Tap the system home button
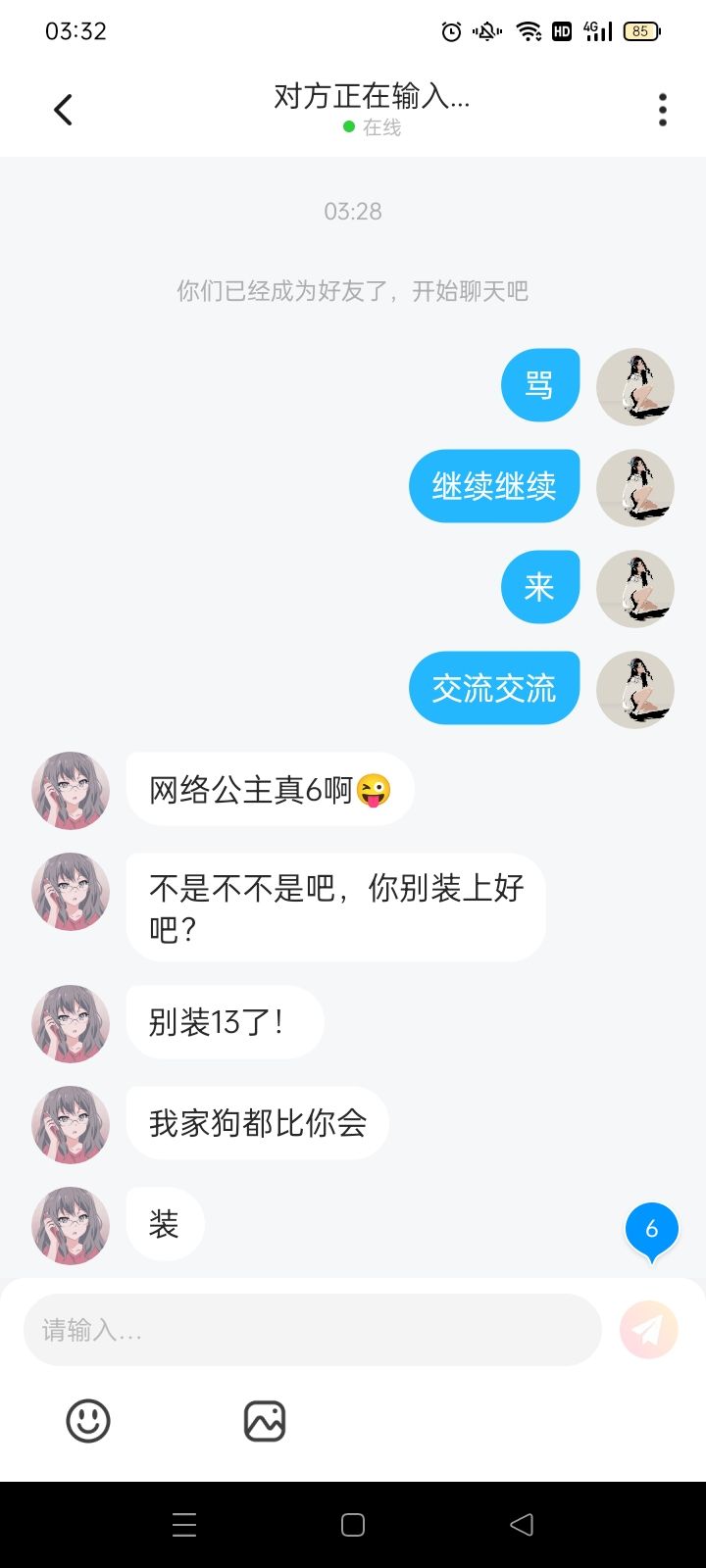The image size is (706, 1568). tap(353, 1525)
